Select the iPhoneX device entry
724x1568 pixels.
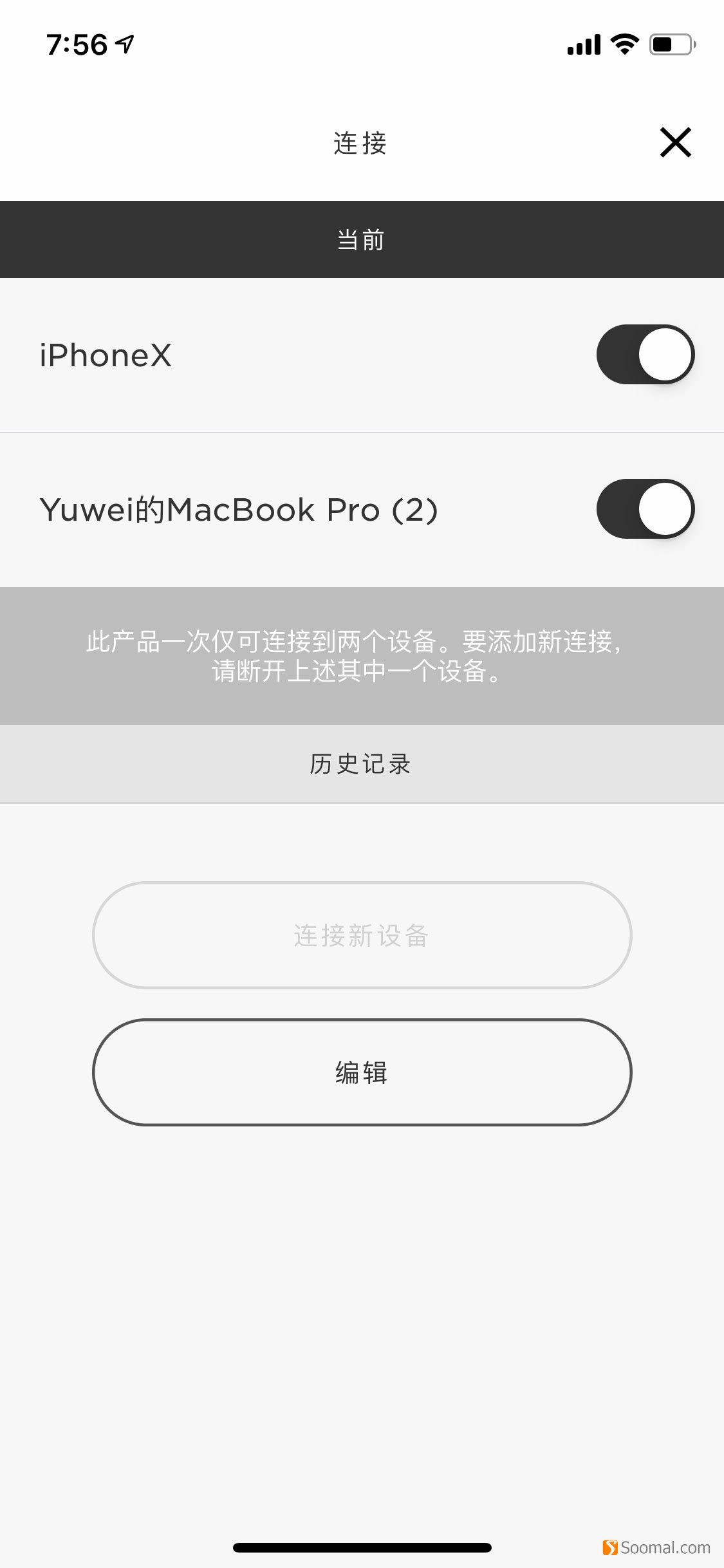pyautogui.click(x=106, y=355)
